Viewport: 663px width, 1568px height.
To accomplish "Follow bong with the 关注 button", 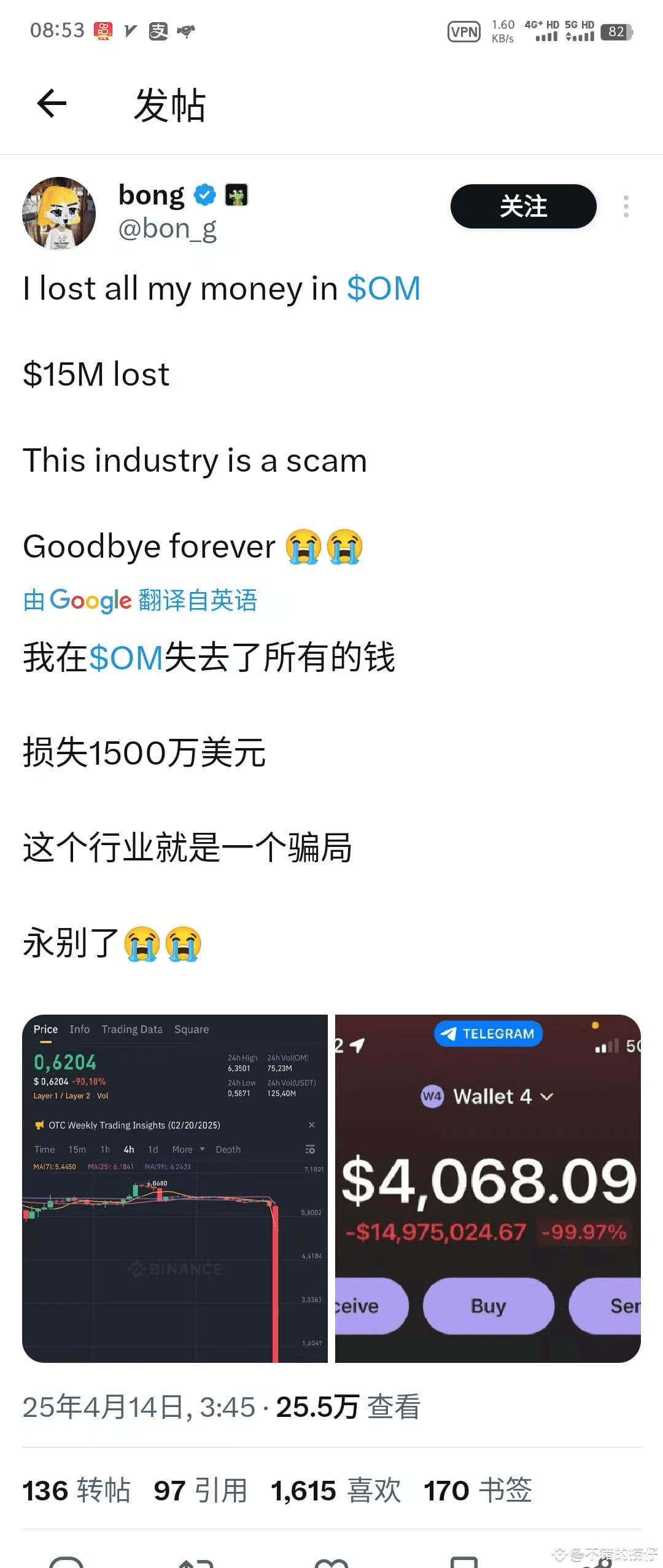I will tap(523, 206).
